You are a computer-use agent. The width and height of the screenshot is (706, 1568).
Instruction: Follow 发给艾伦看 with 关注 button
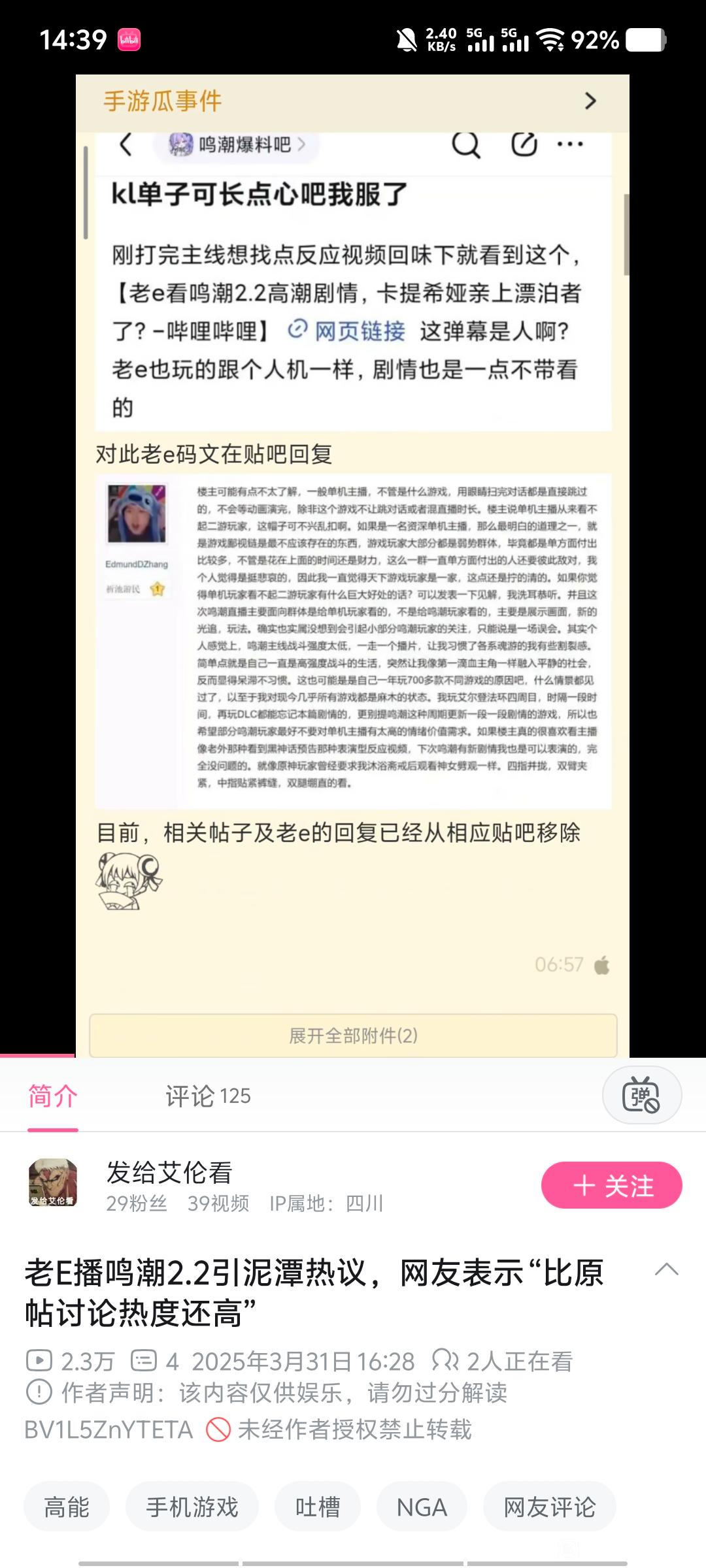pyautogui.click(x=611, y=1185)
